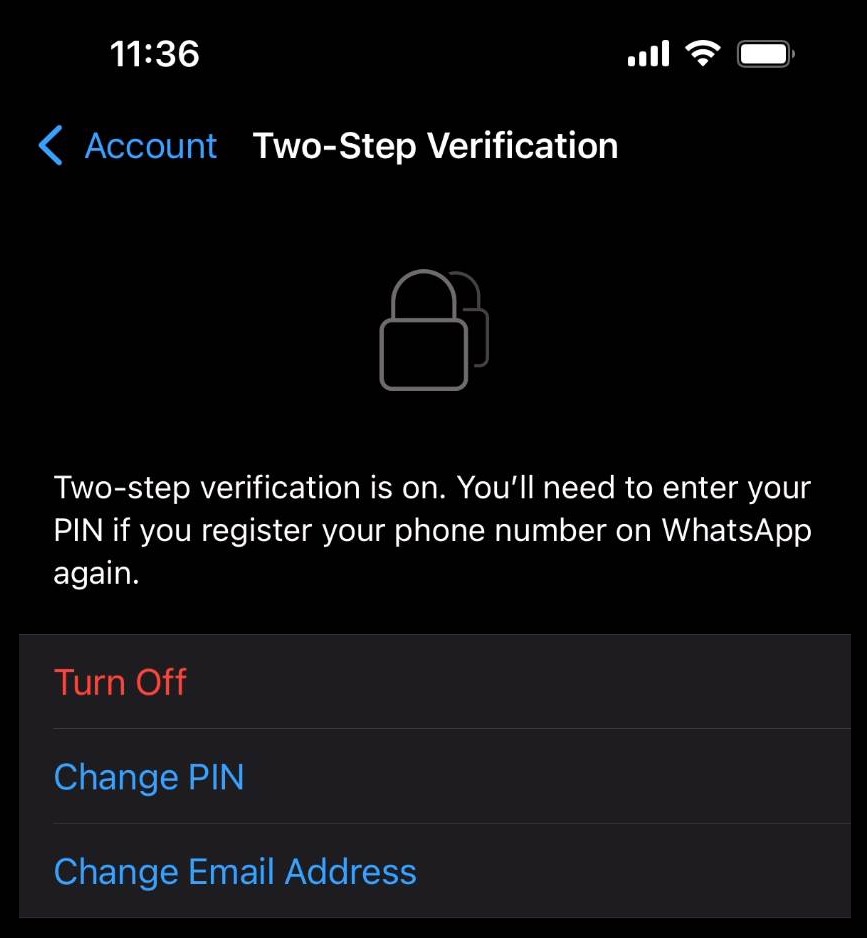Screen dimensions: 867x938
Task: Turn Off two-step verification
Action: [x=120, y=682]
